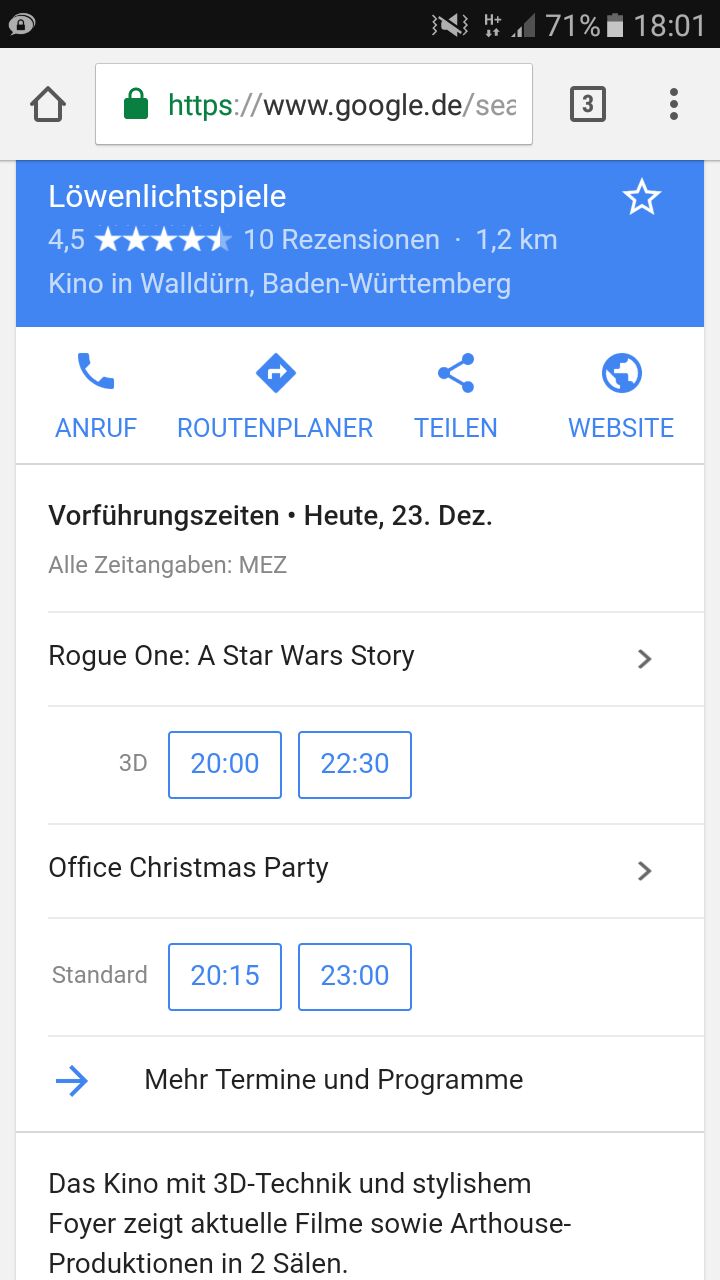Image resolution: width=720 pixels, height=1280 pixels.
Task: Save Löwenlichtspiele with the star icon
Action: click(641, 198)
